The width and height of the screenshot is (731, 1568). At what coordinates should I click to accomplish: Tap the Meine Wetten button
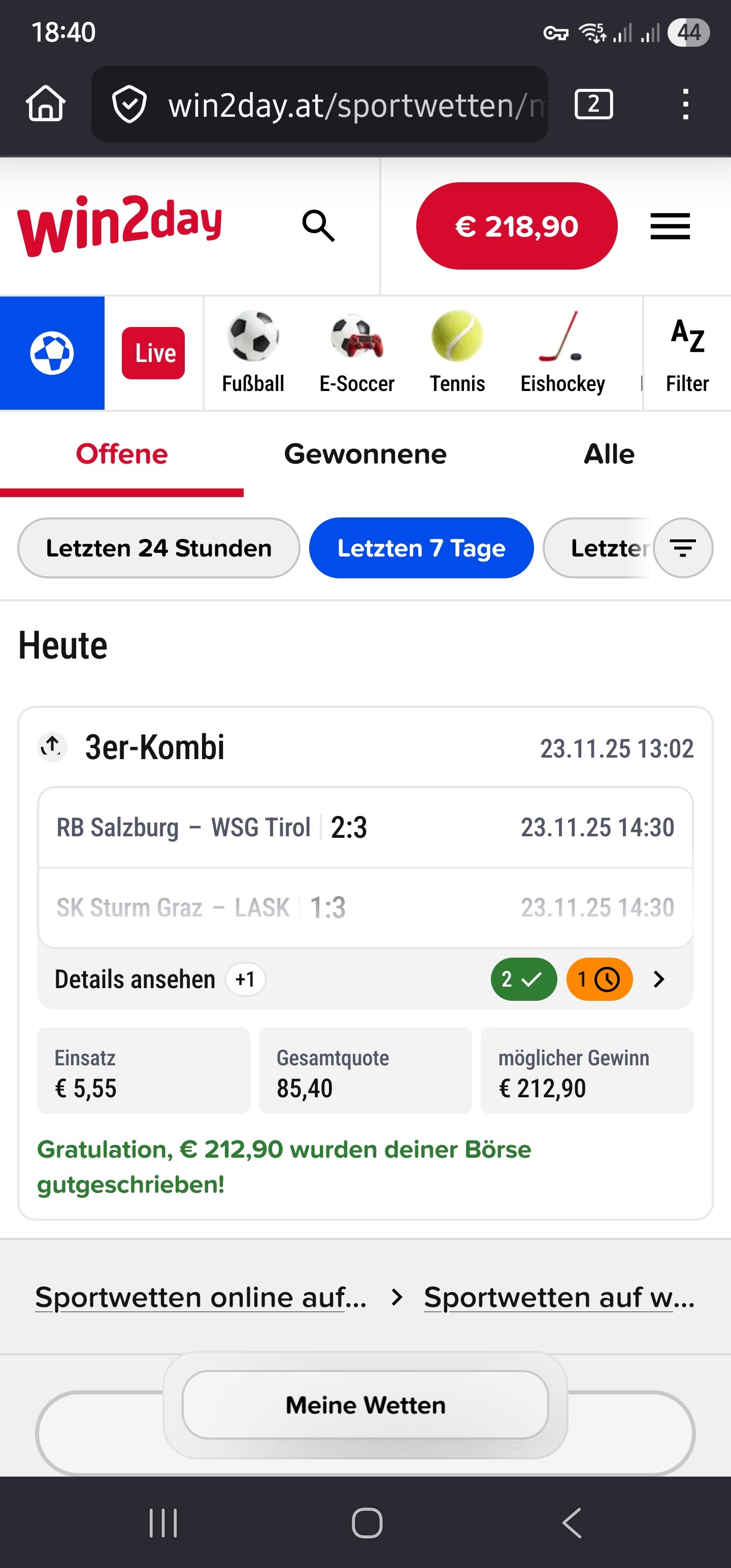365,1405
